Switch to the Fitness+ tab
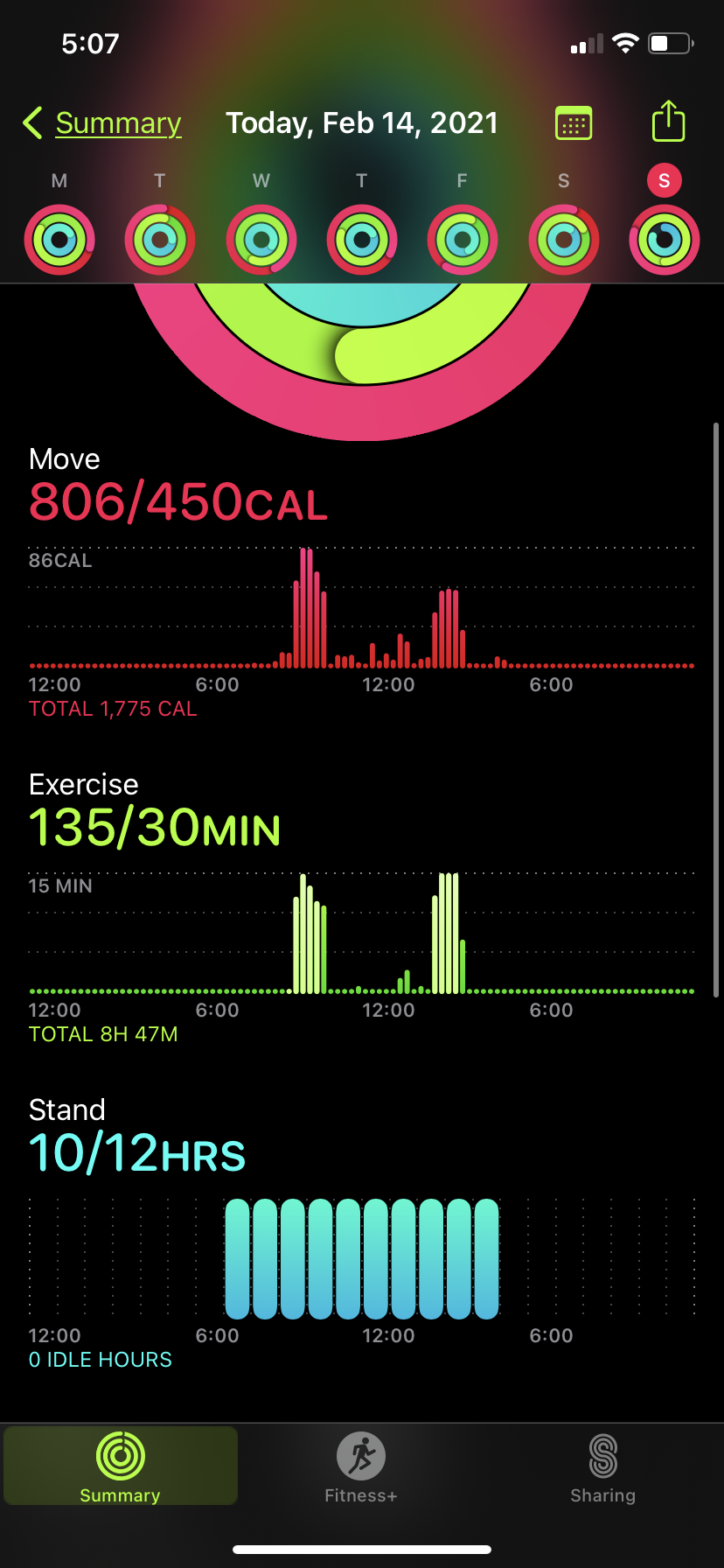Viewport: 724px width, 1568px height. pos(361,1466)
